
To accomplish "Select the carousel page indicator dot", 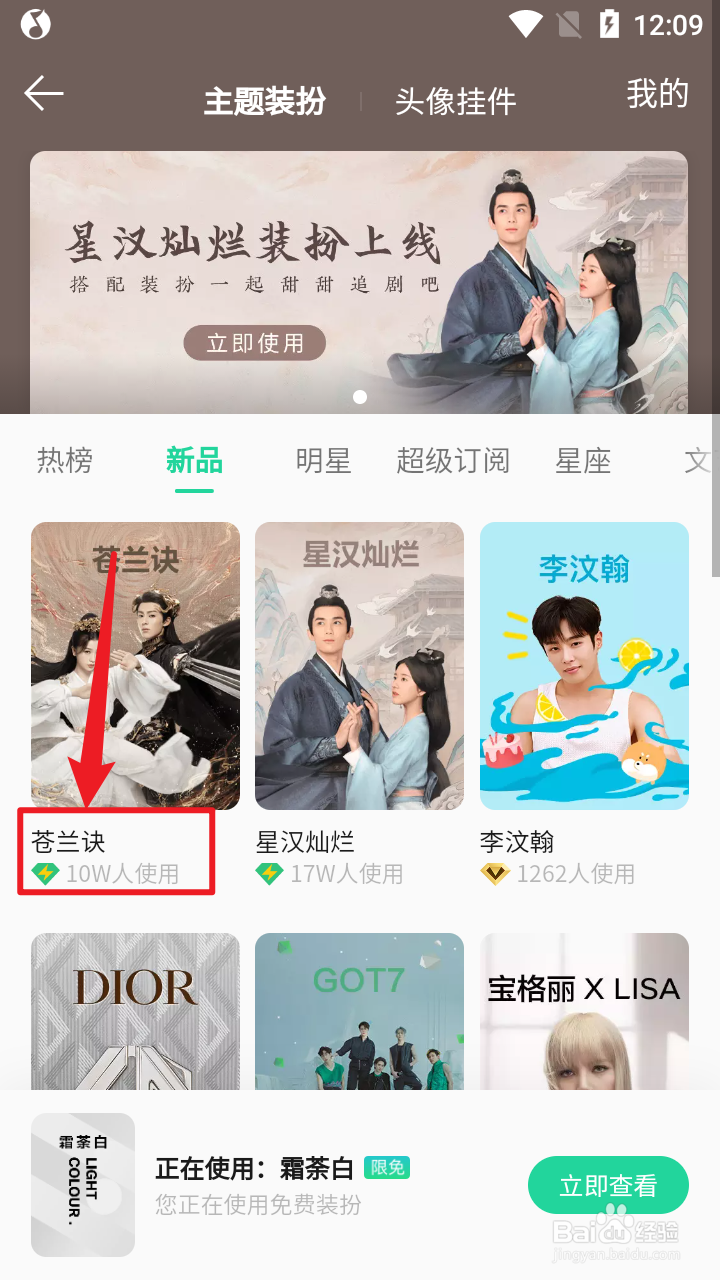I will (359, 397).
